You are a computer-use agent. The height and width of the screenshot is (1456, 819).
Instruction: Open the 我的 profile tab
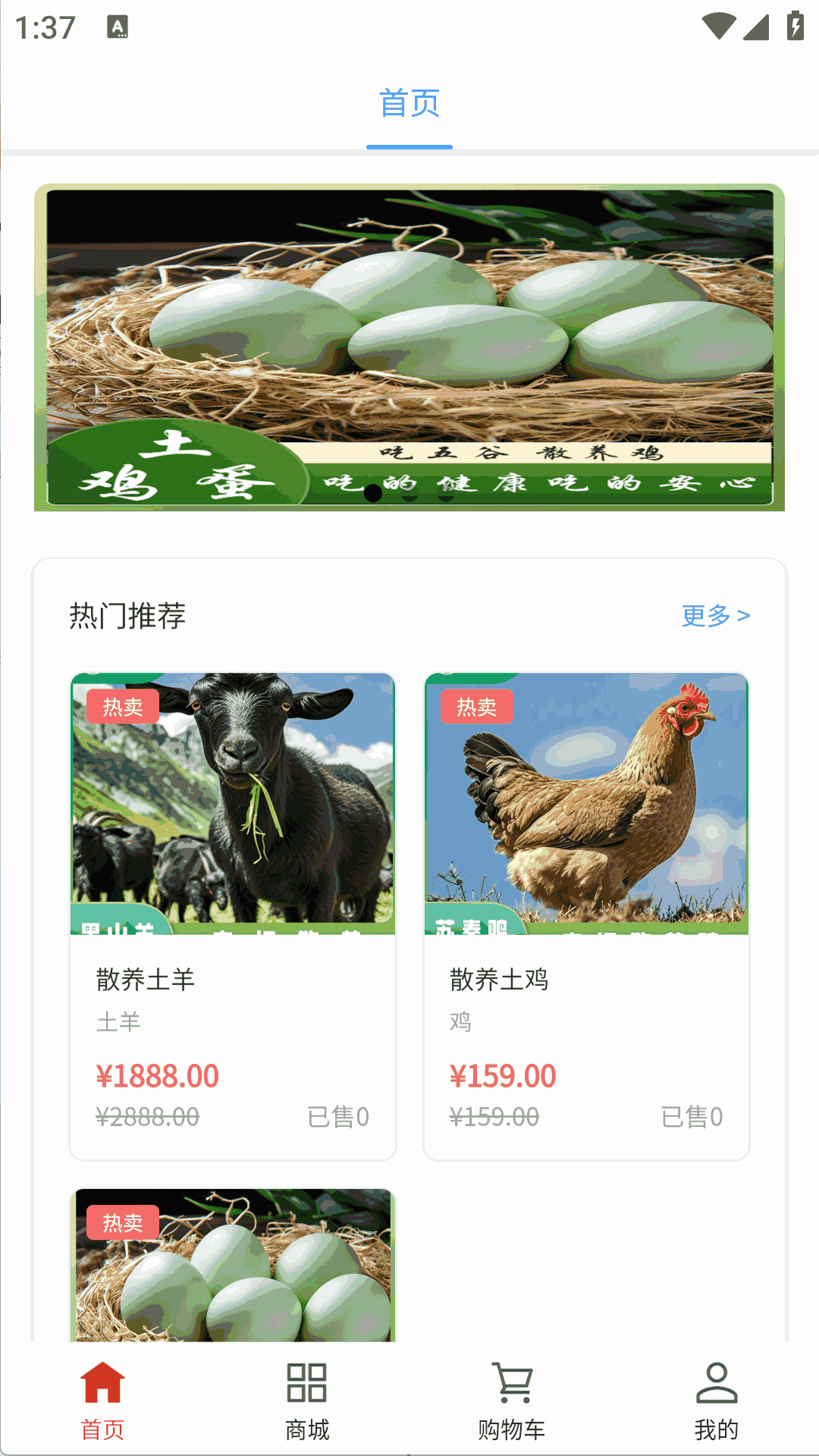(x=717, y=1401)
